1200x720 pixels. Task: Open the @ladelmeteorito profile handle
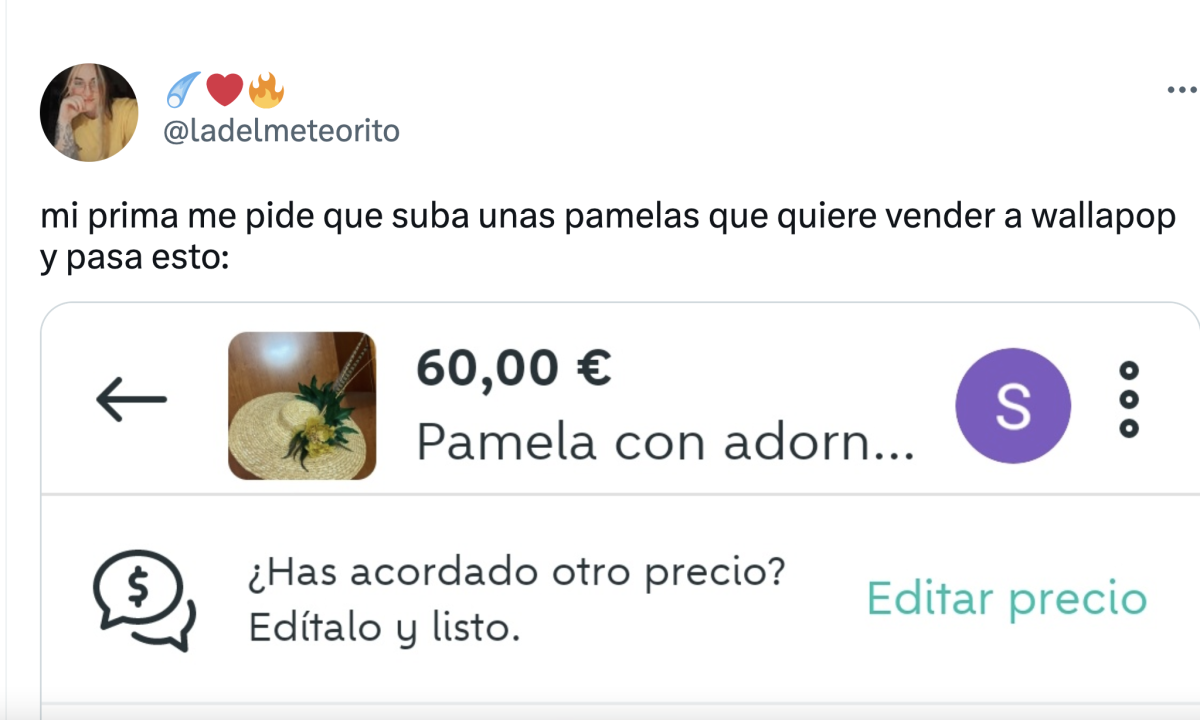coord(281,131)
